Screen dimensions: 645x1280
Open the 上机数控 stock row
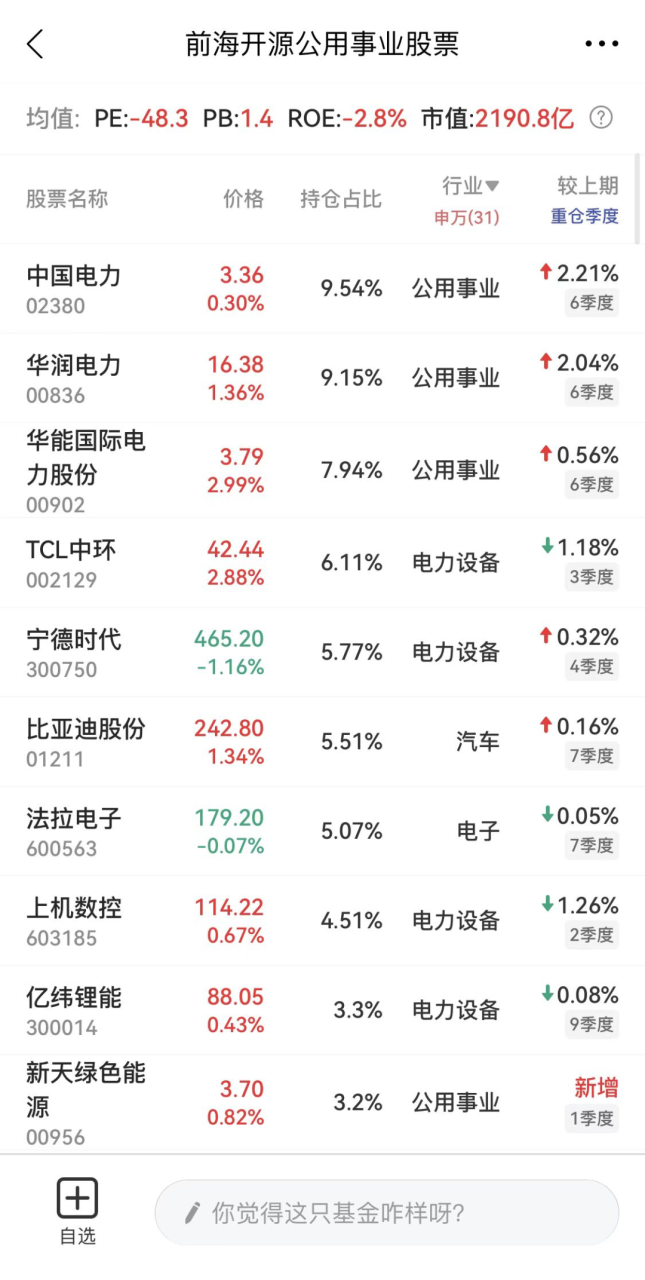click(322, 921)
